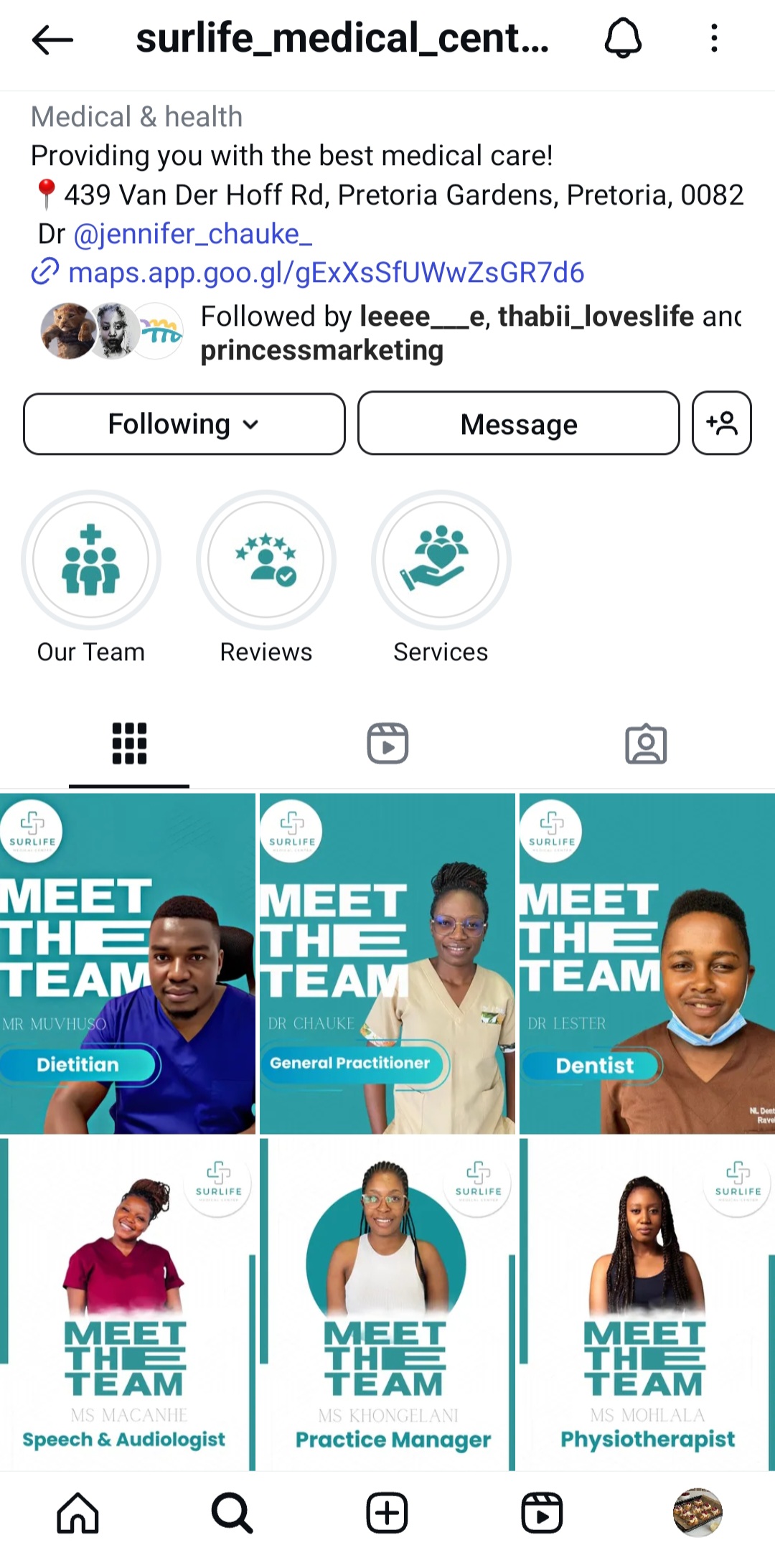Create a new post with plus icon
Screen dimensions: 775x1568
click(387, 1513)
